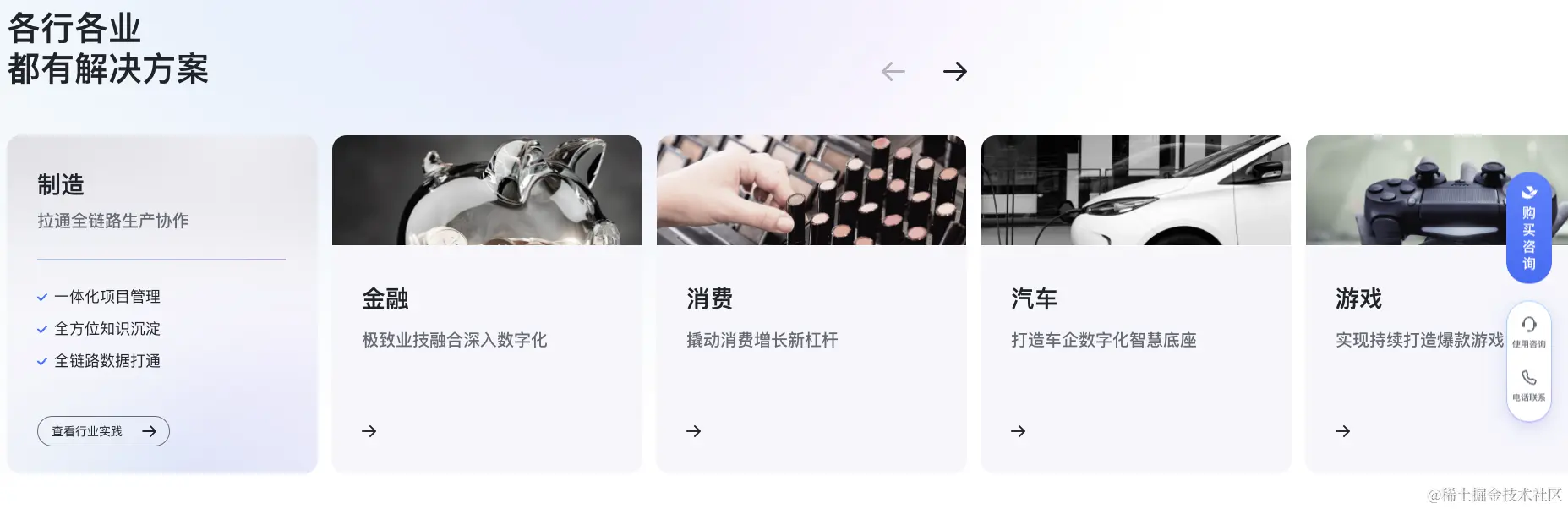Go to previous industry solutions slide
Screen dimensions: 1568x509
tap(893, 72)
